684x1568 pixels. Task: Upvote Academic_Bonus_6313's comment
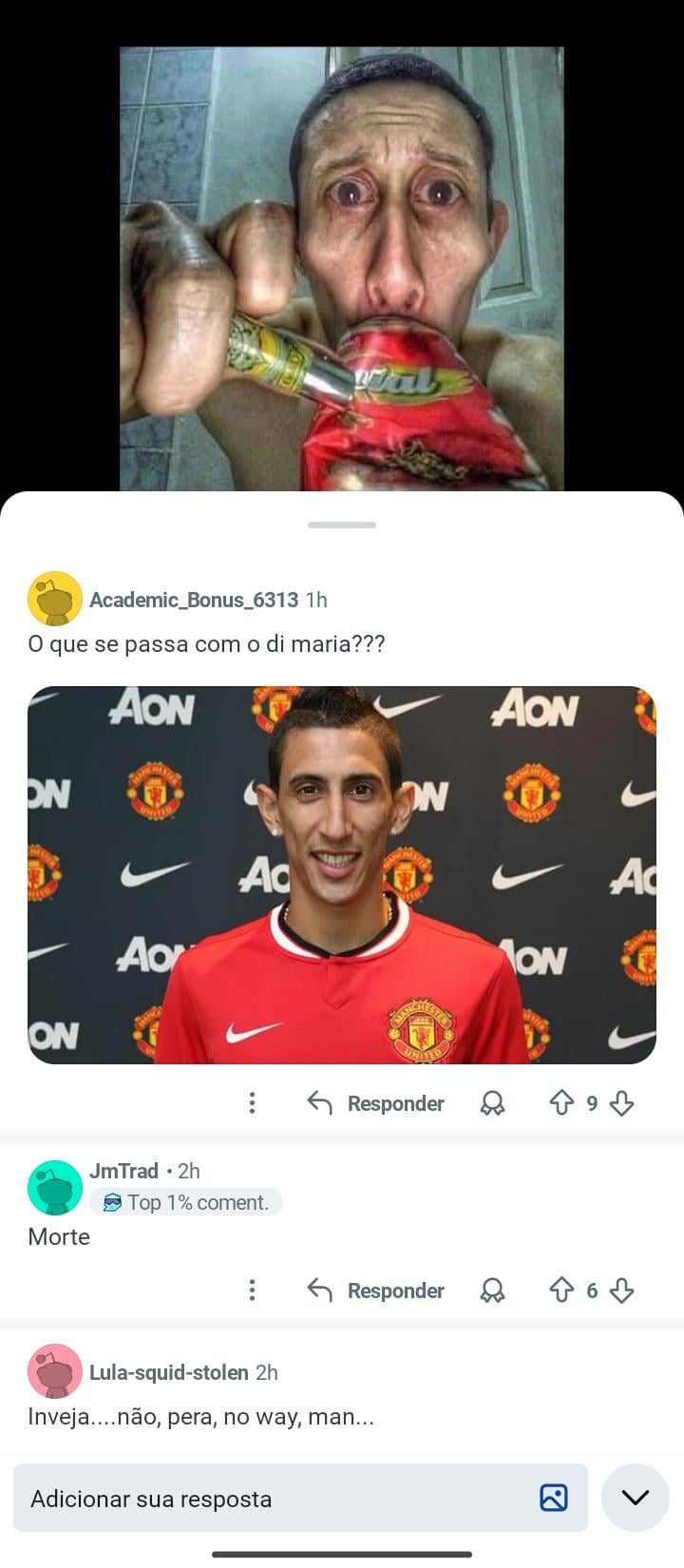pyautogui.click(x=561, y=1102)
